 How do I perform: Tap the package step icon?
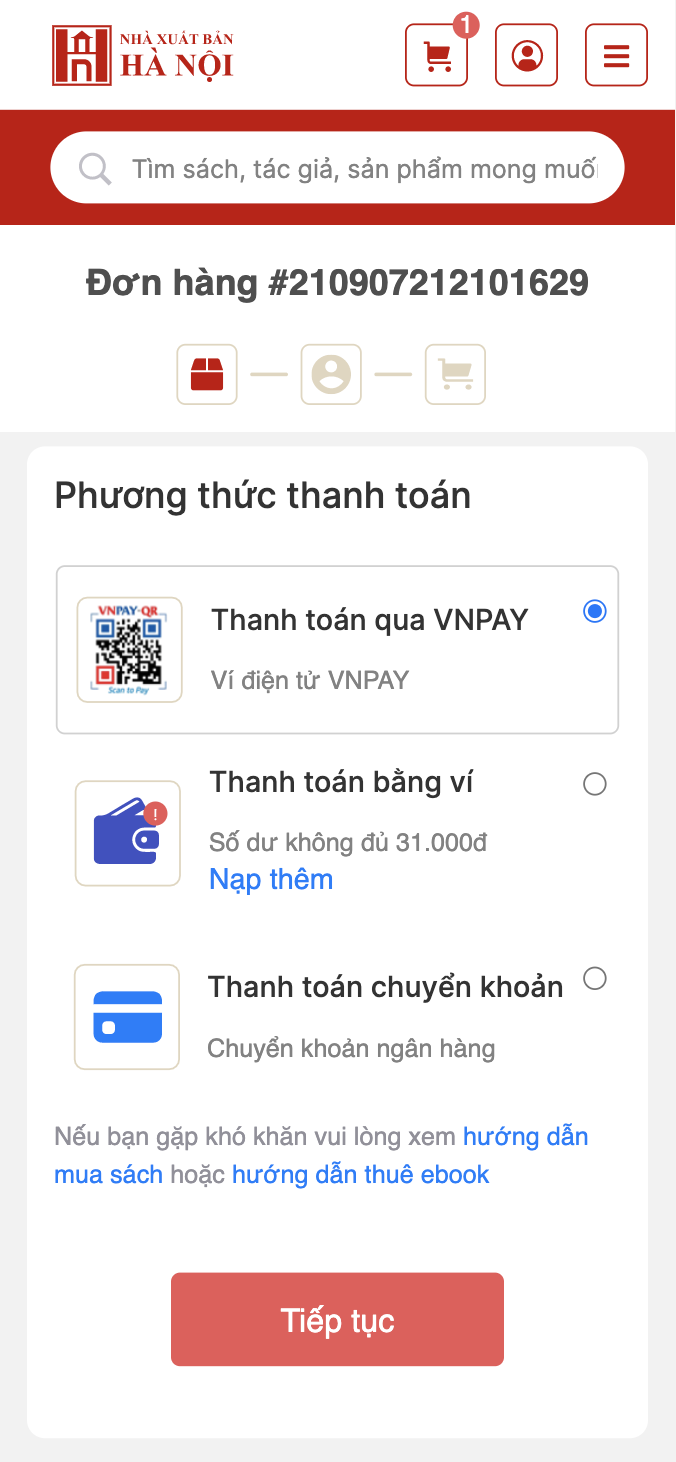207,375
